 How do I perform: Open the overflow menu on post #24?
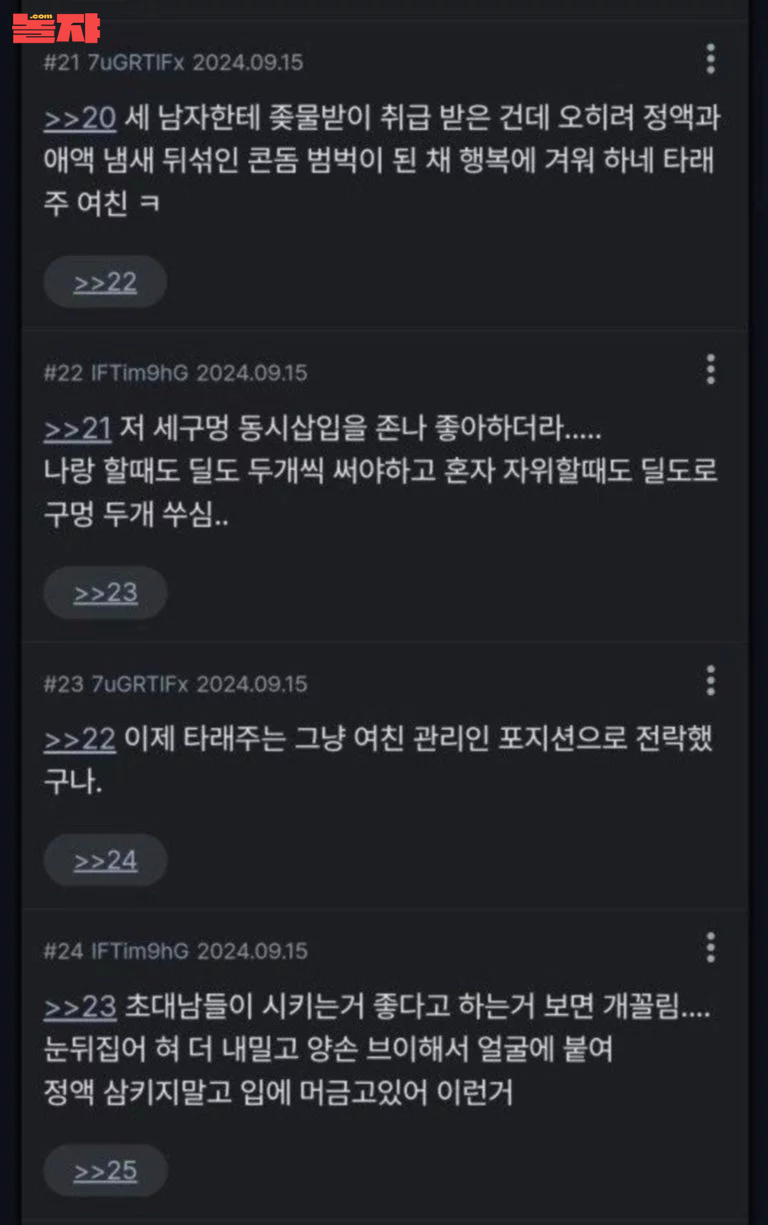pos(710,947)
